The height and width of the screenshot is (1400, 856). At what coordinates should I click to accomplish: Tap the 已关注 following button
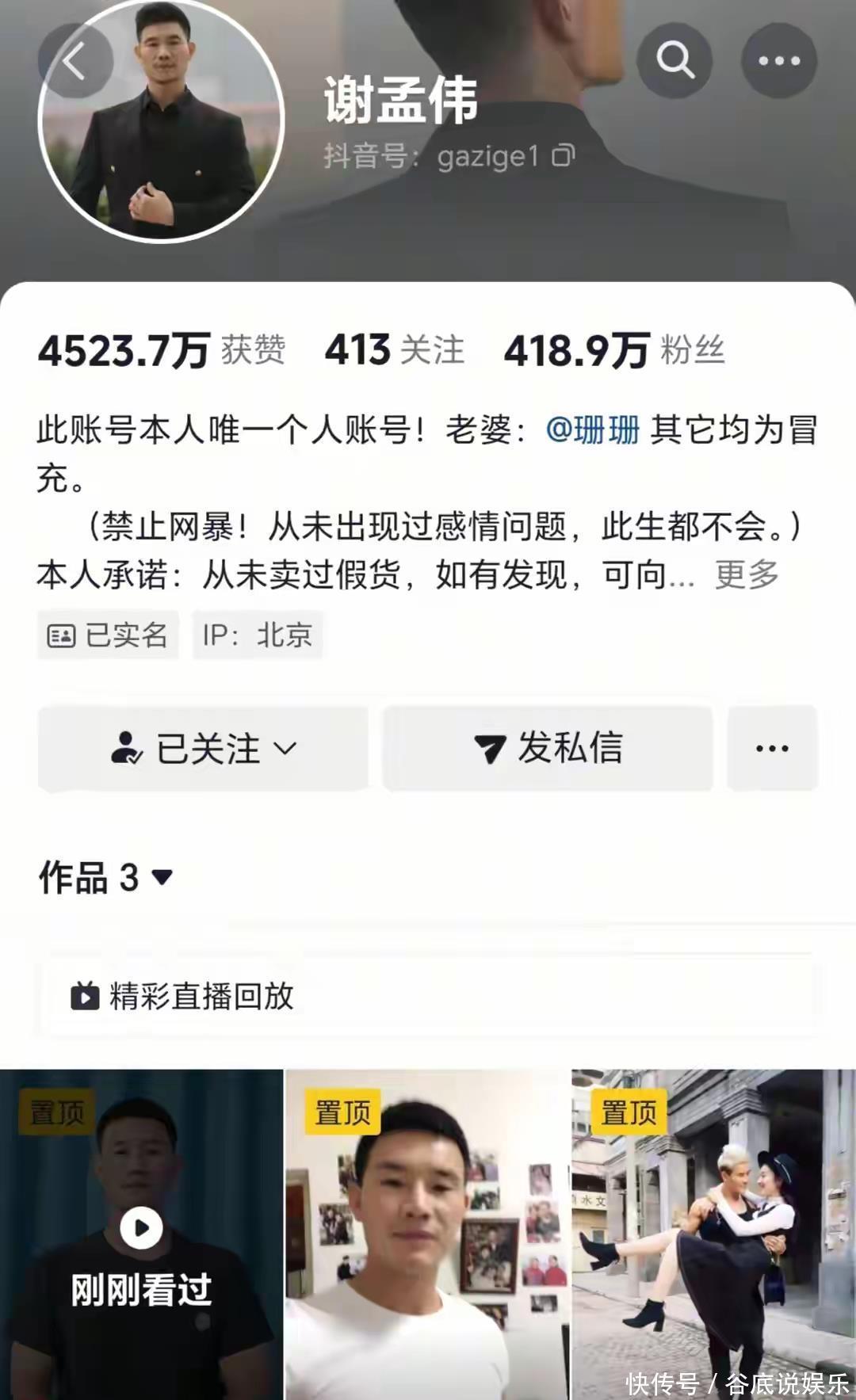coord(204,748)
